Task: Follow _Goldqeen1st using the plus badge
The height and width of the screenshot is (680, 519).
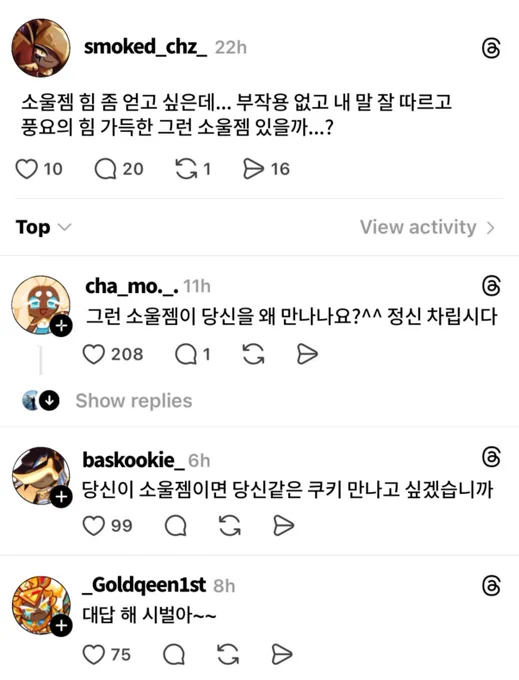Action: click(61, 626)
